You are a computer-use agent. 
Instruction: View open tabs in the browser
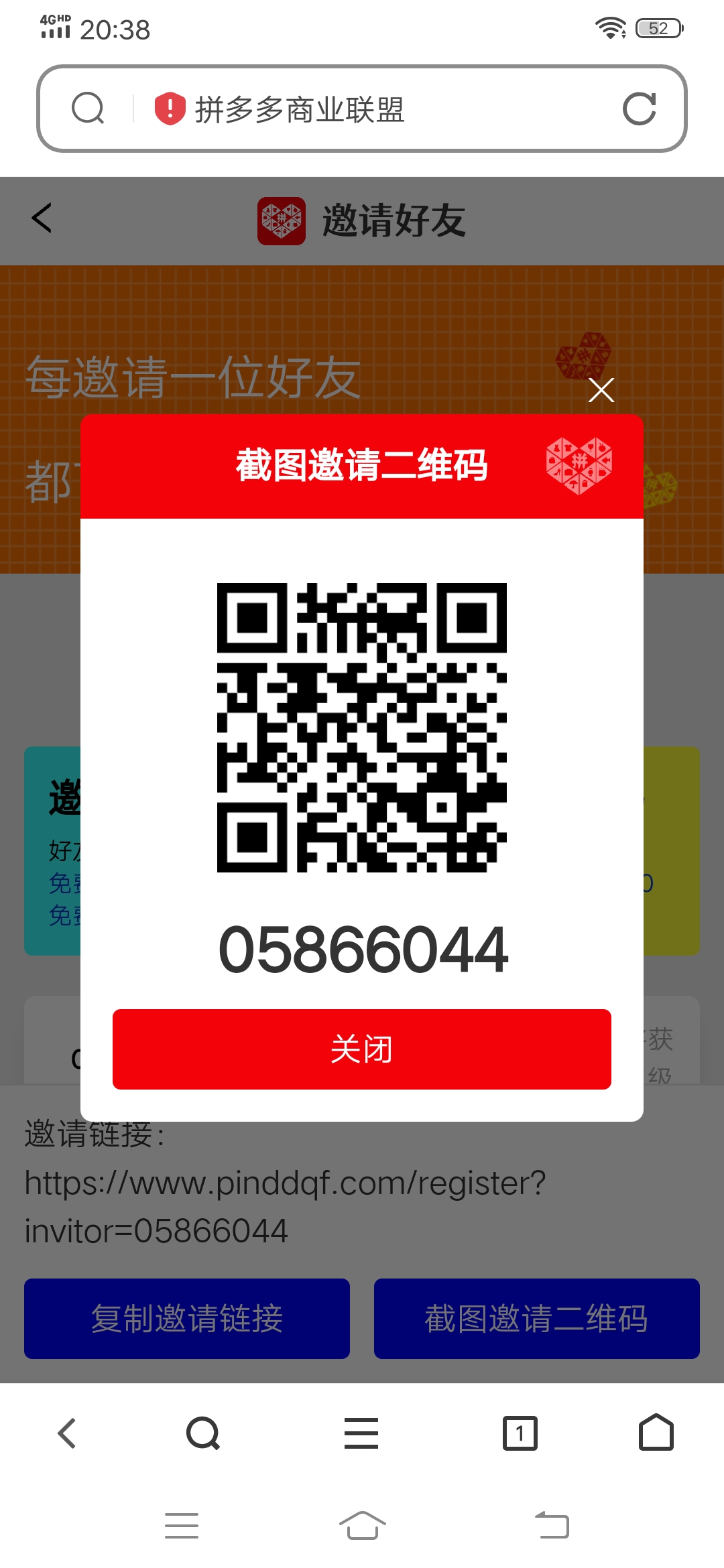(520, 1433)
